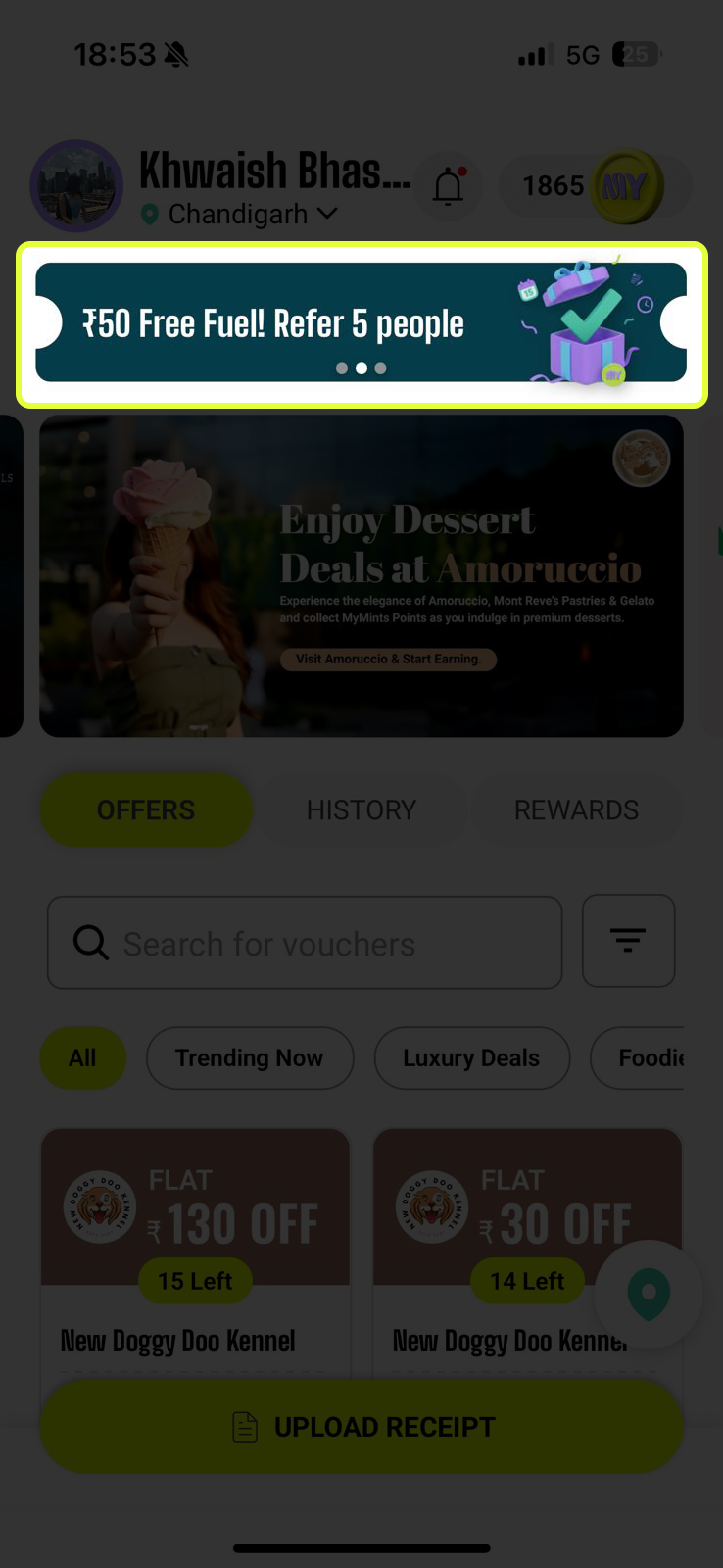Filter by Luxury Deals chip
Screen dimensions: 723x1568
coord(472,1058)
